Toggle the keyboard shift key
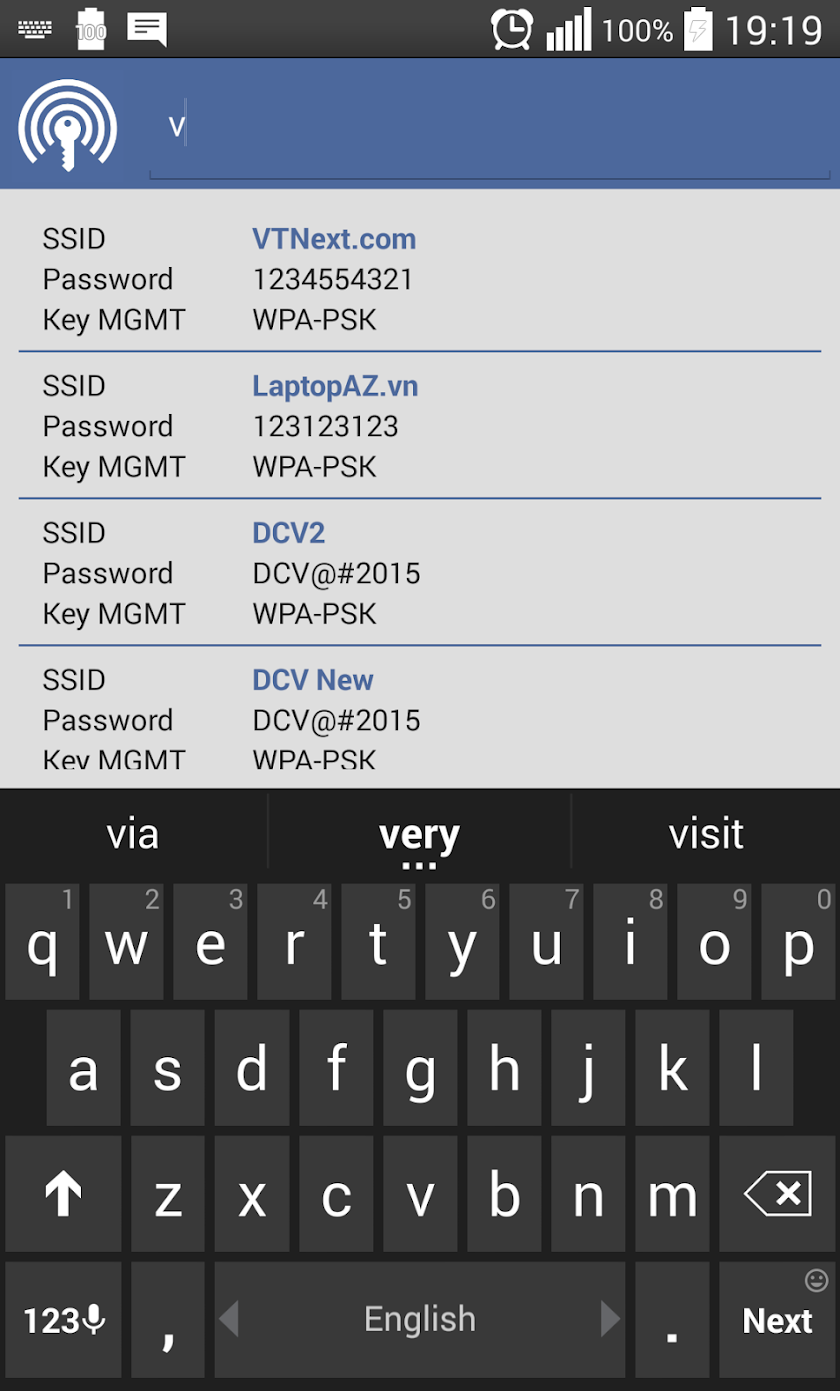This screenshot has height=1391, width=840. [63, 1194]
